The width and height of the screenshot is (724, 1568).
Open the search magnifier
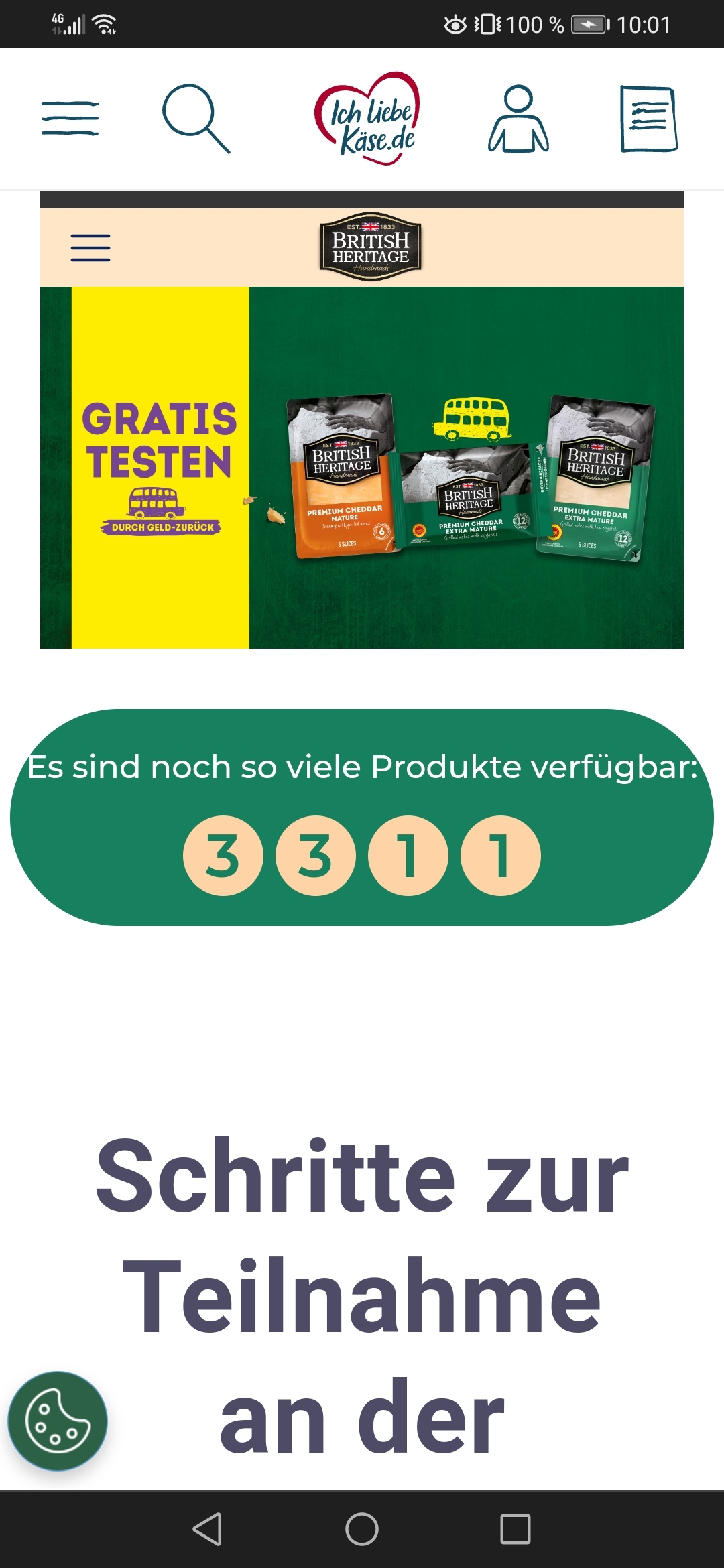pyautogui.click(x=196, y=119)
